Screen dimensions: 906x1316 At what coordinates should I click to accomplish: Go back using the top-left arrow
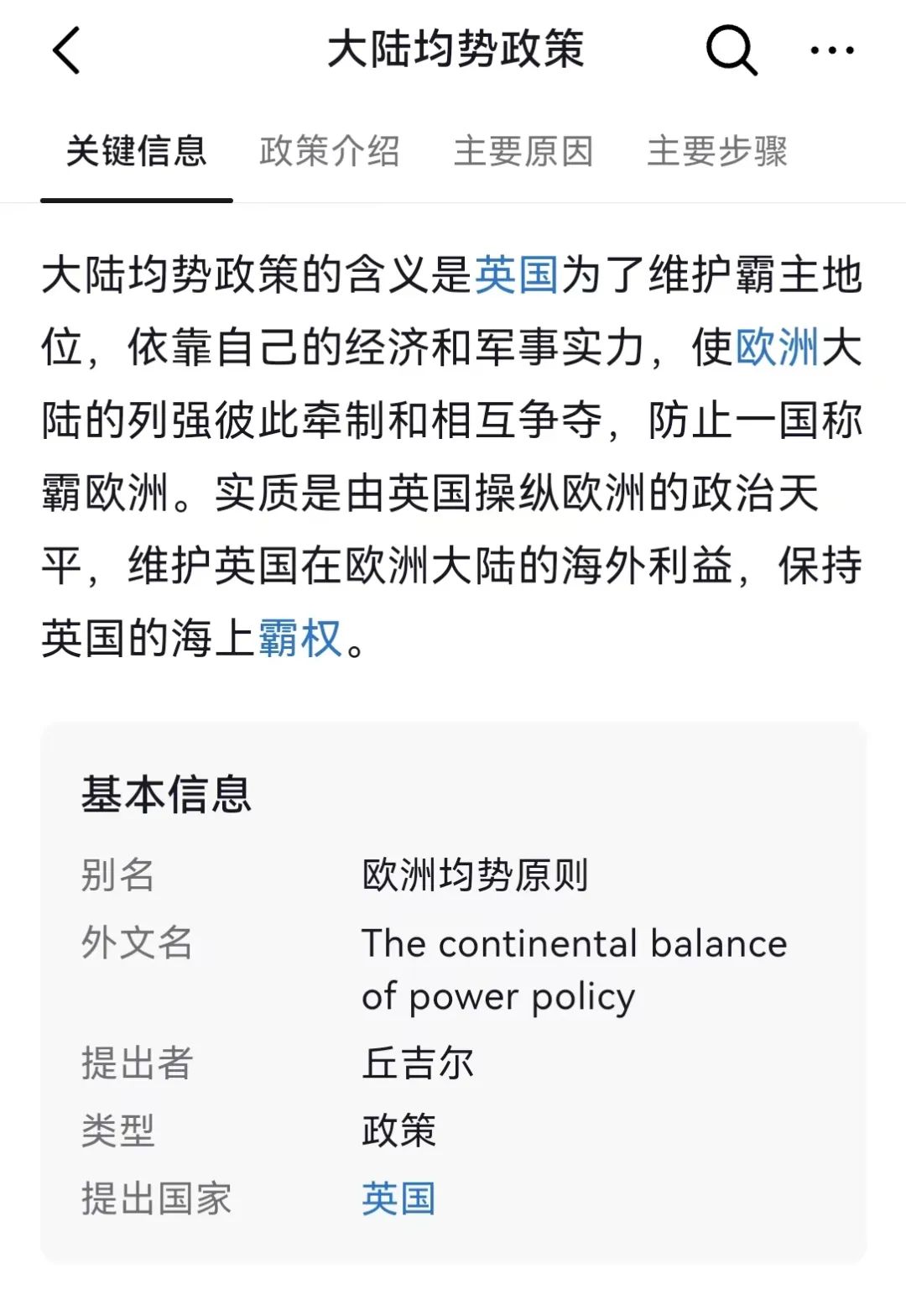(x=66, y=50)
